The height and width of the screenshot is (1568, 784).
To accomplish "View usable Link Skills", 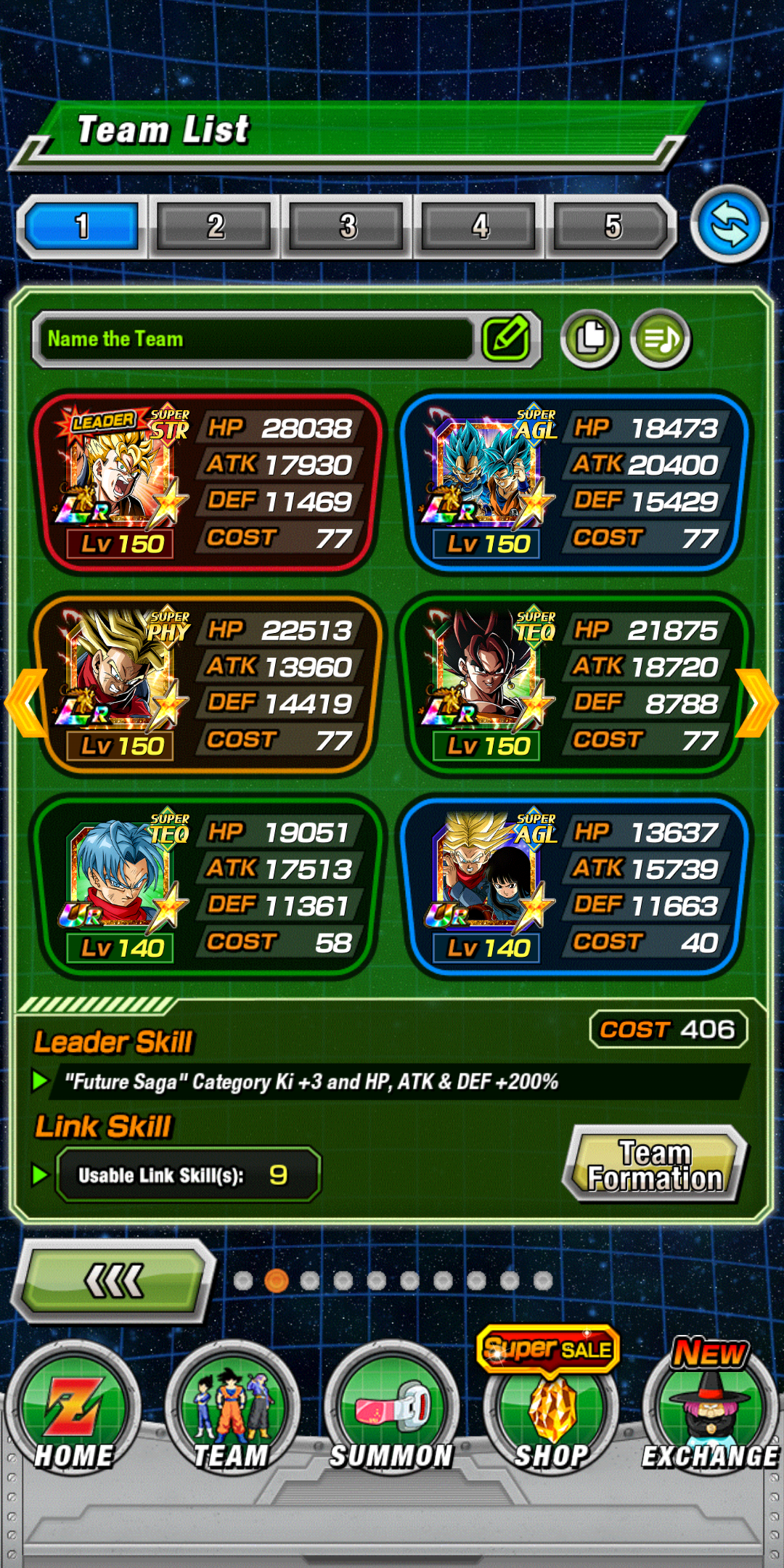I will pos(189,1175).
